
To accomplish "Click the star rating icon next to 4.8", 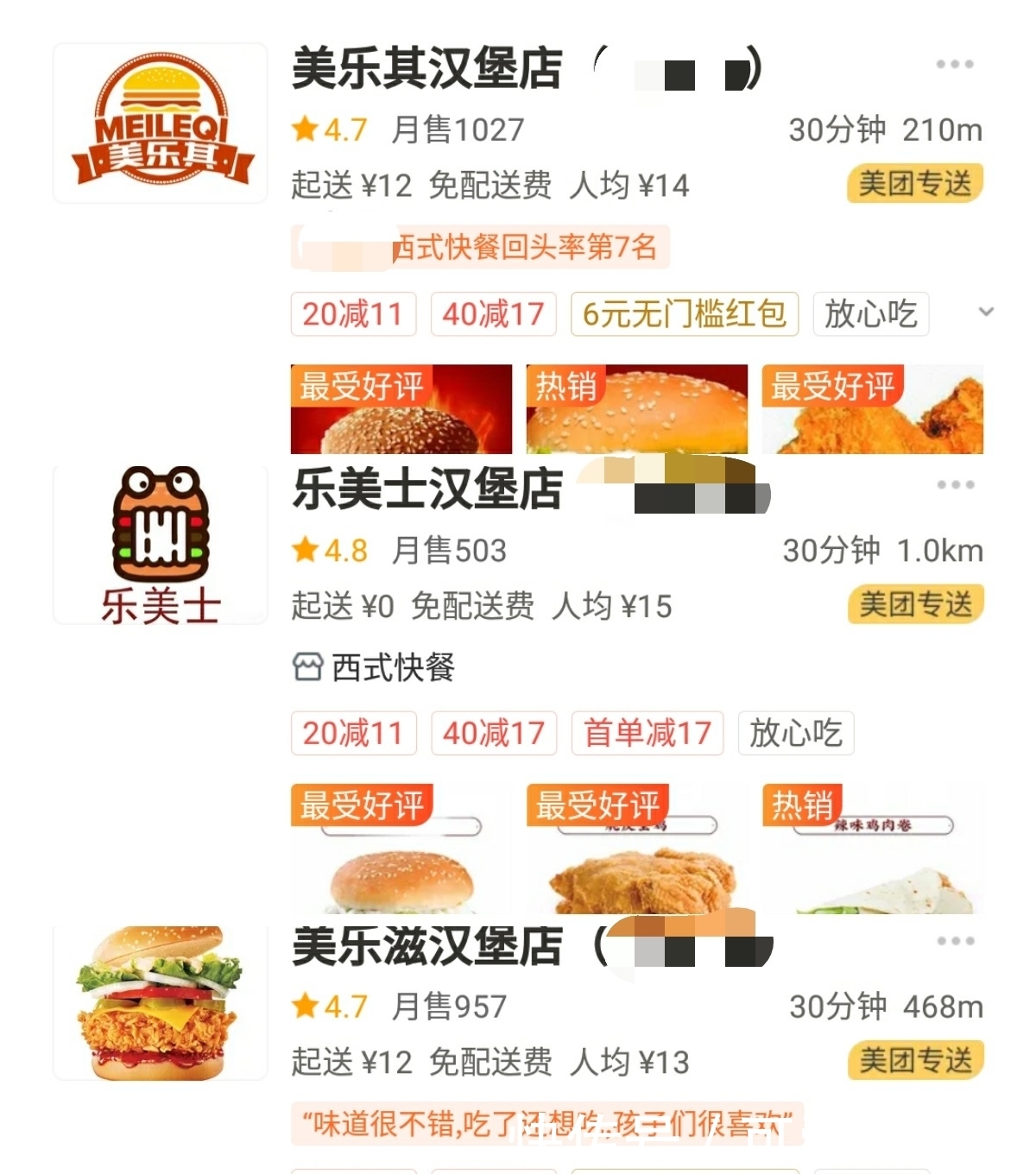I will pyautogui.click(x=306, y=549).
